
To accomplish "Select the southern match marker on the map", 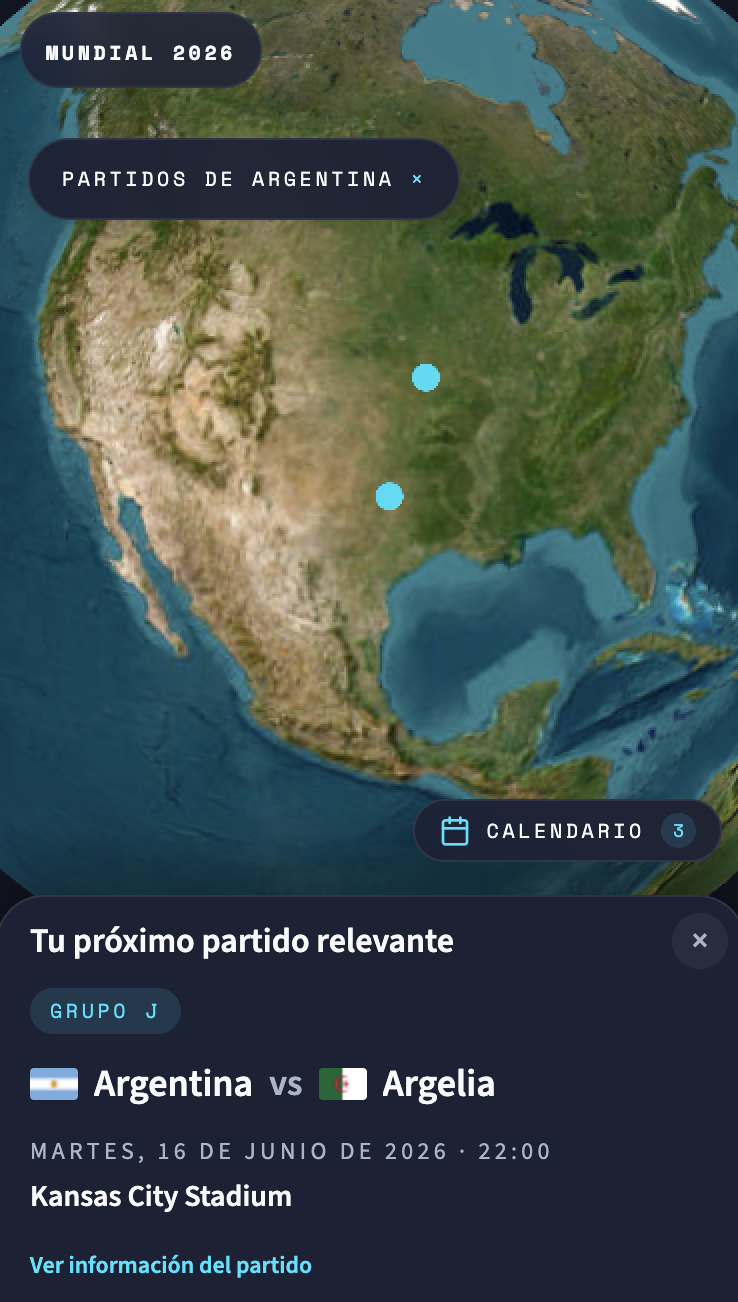I will (x=389, y=496).
